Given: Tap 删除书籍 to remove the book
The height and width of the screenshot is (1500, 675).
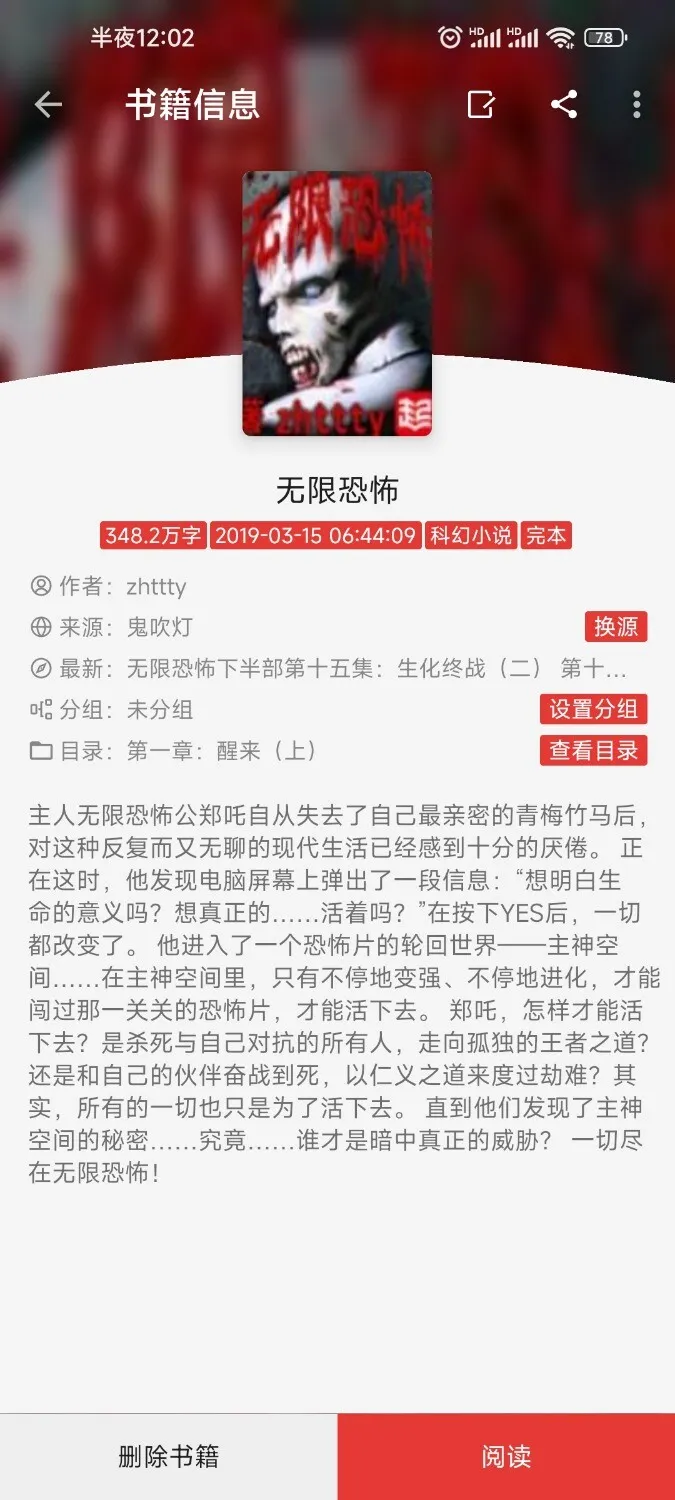Looking at the screenshot, I should click(x=168, y=1456).
